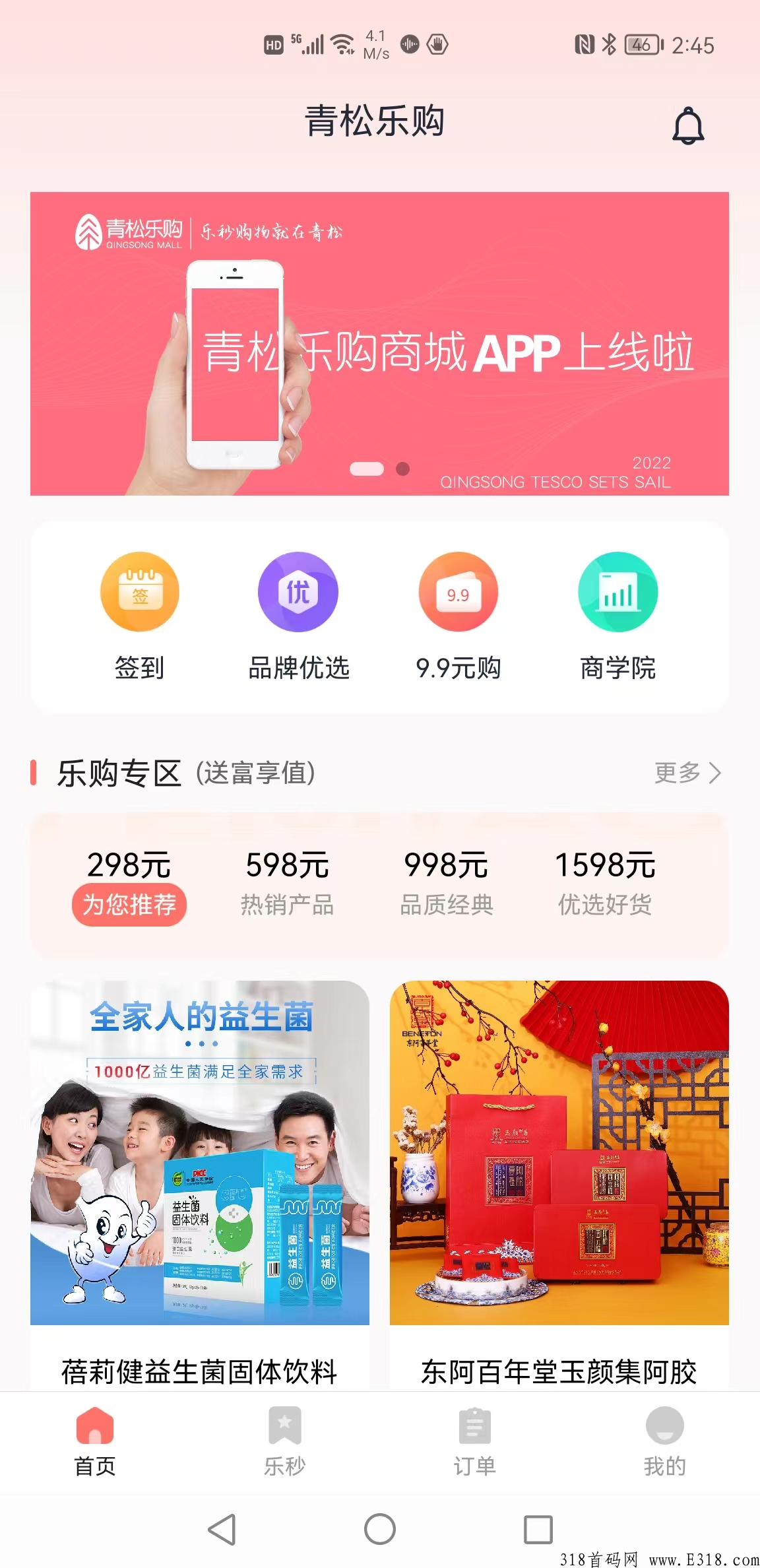Select the 298元 为您推荐 tab
760x1568 pixels.
coord(129,884)
